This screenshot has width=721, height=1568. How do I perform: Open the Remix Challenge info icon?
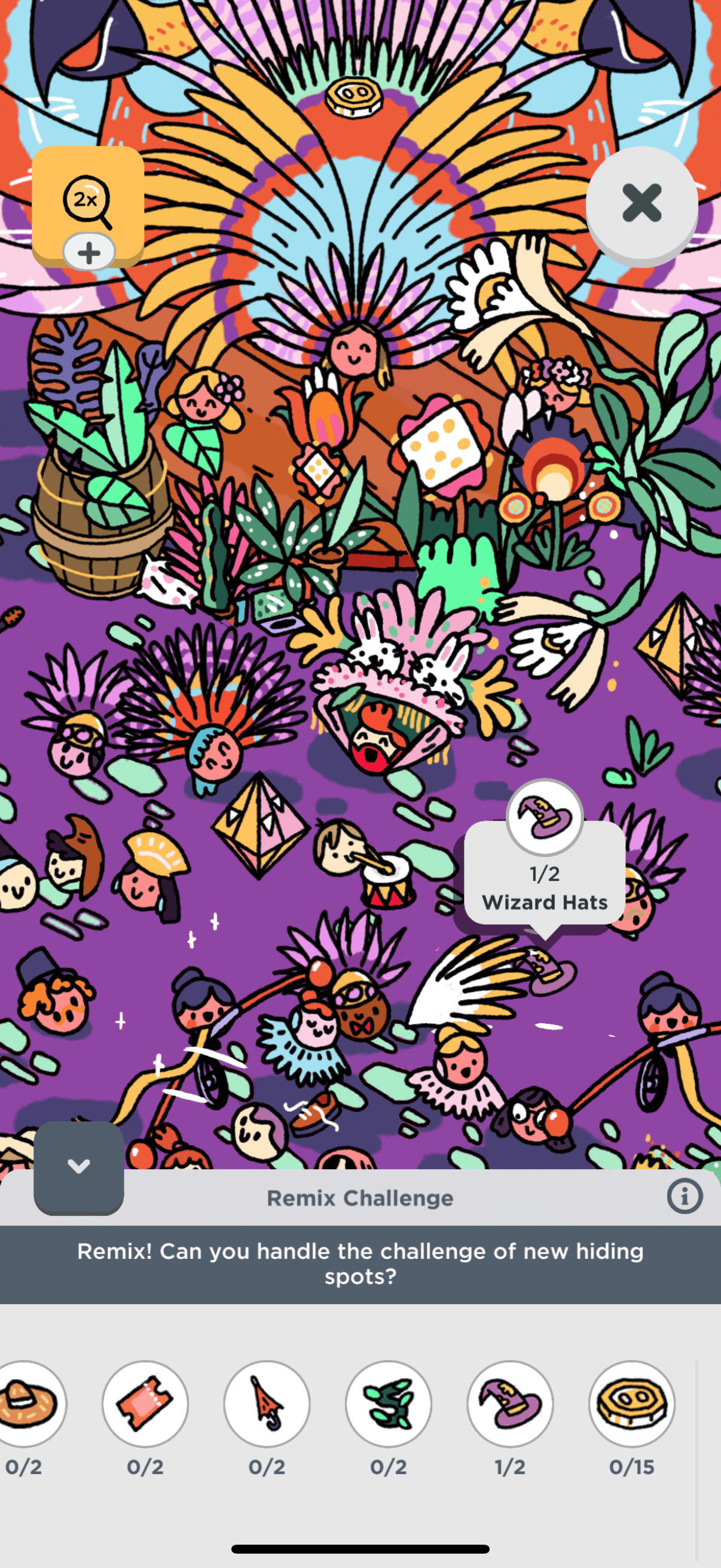click(685, 1197)
